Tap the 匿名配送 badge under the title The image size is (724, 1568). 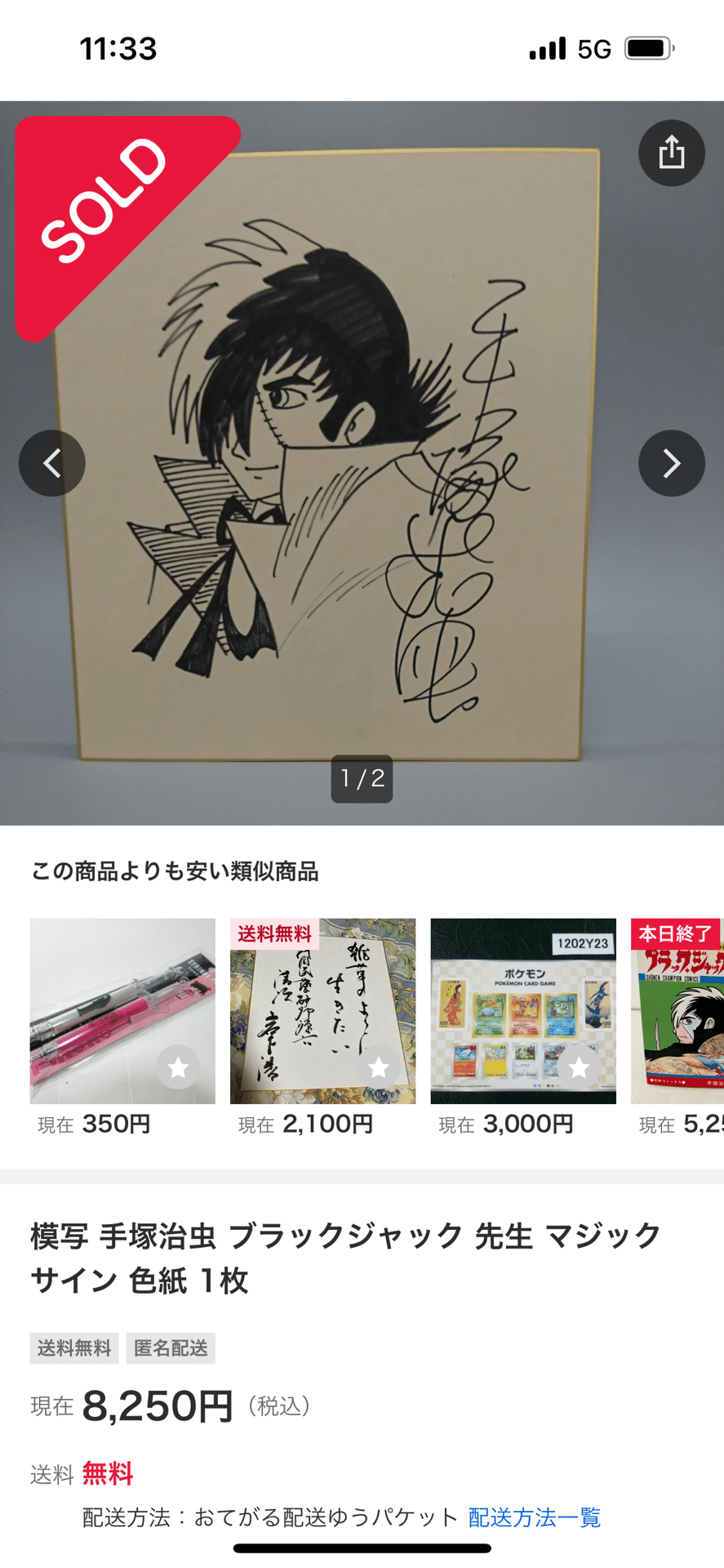[171, 1348]
